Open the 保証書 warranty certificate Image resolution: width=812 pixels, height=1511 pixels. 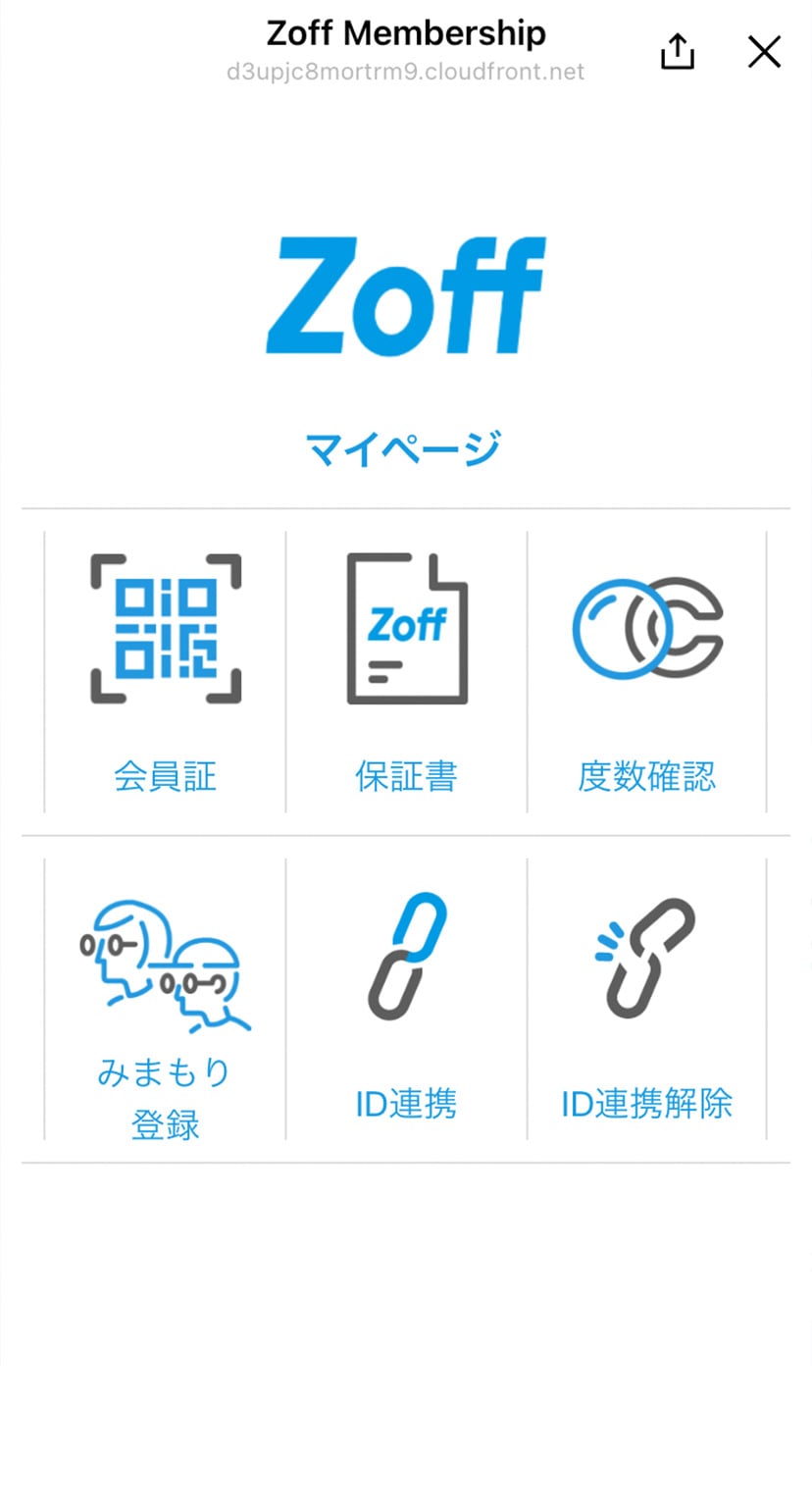coord(406,673)
